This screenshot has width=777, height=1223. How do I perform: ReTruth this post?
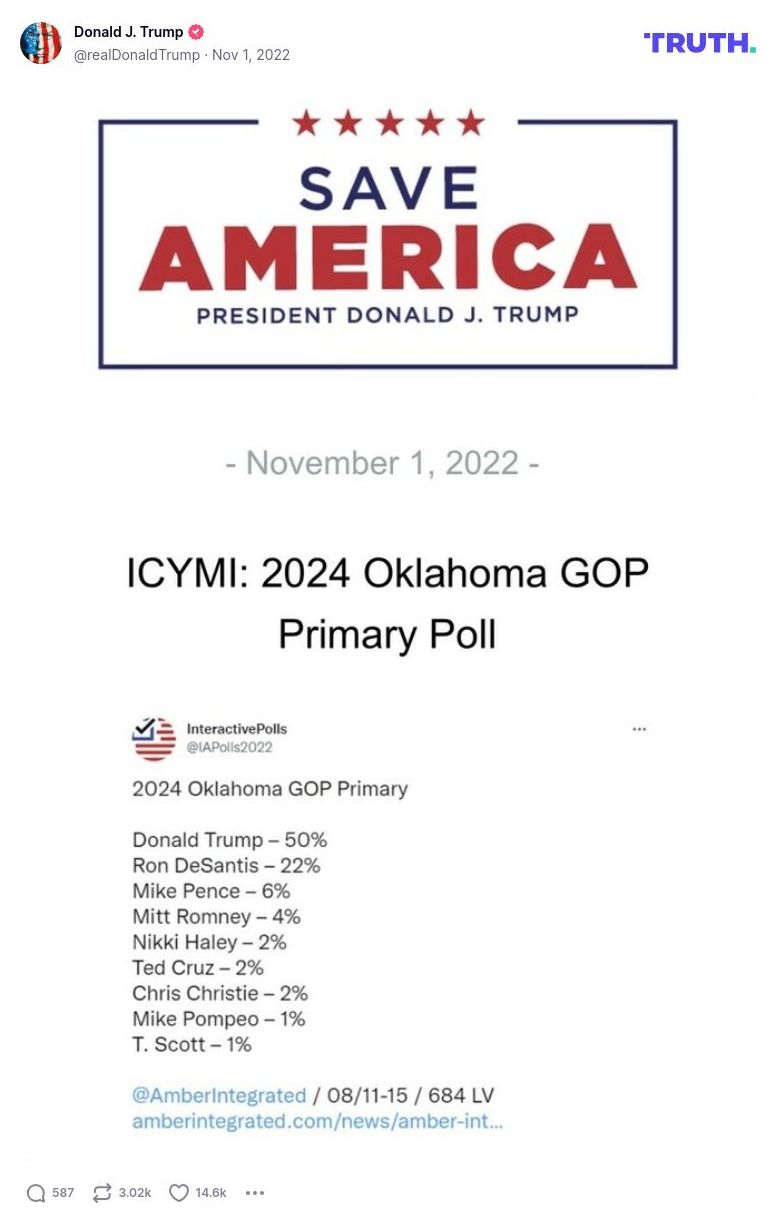click(x=102, y=1193)
